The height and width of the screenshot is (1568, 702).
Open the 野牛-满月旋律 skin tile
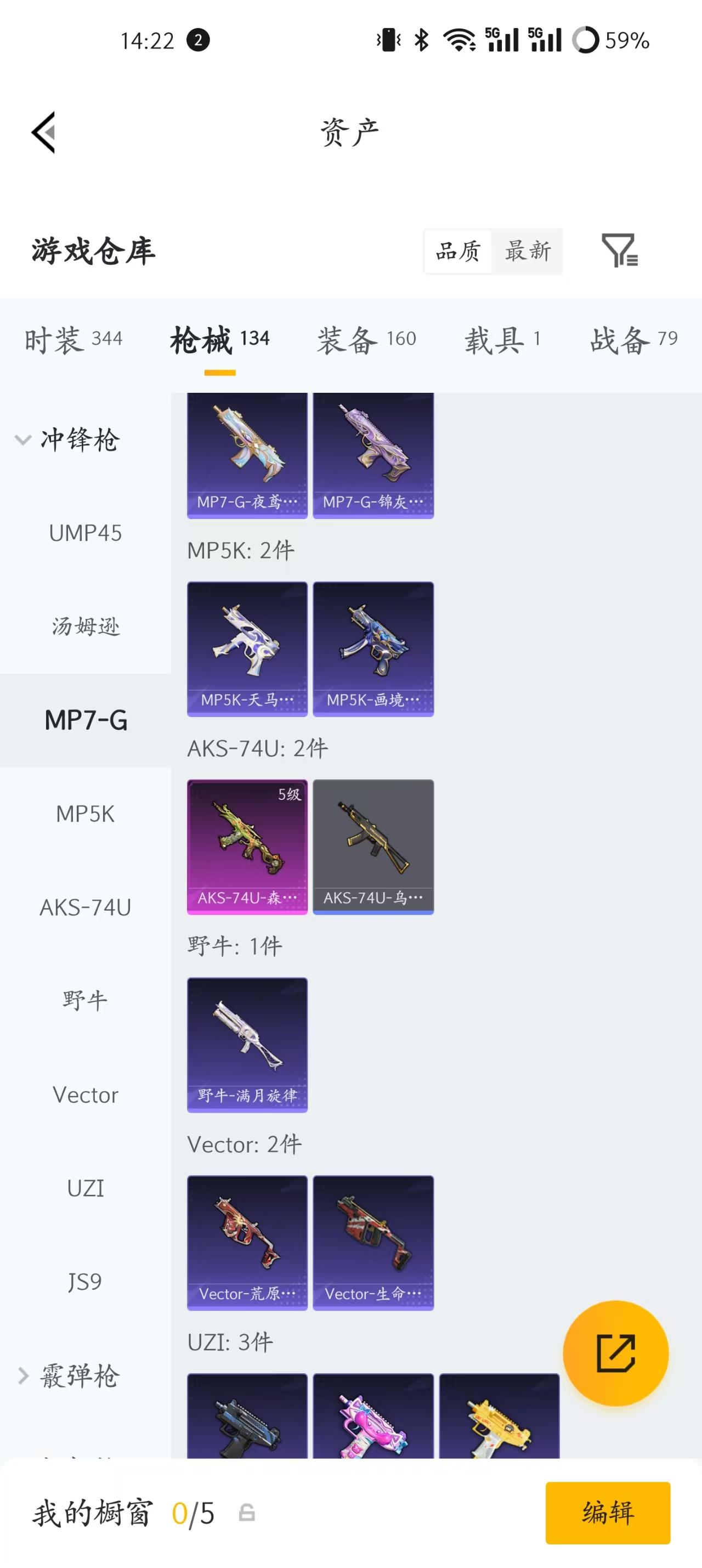click(x=247, y=1045)
